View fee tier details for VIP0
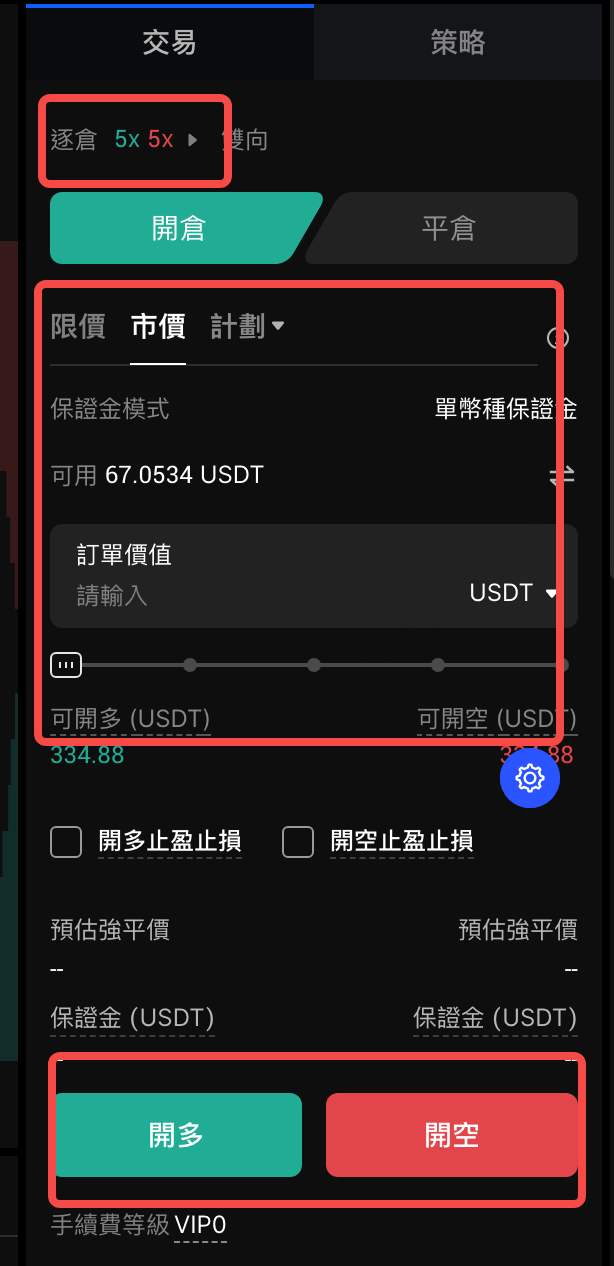This screenshot has height=1266, width=614. tap(200, 1225)
